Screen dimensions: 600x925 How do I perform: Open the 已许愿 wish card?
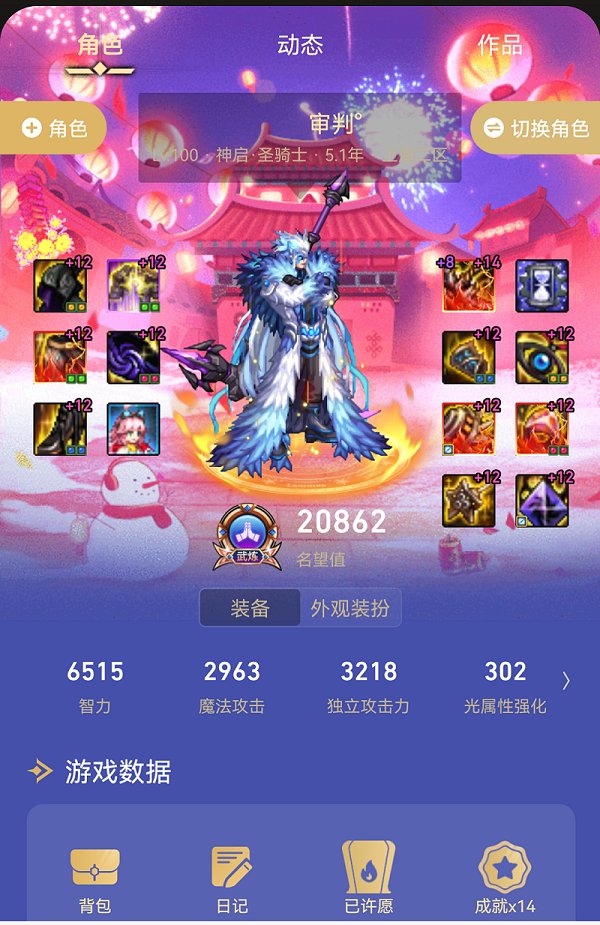click(x=368, y=878)
